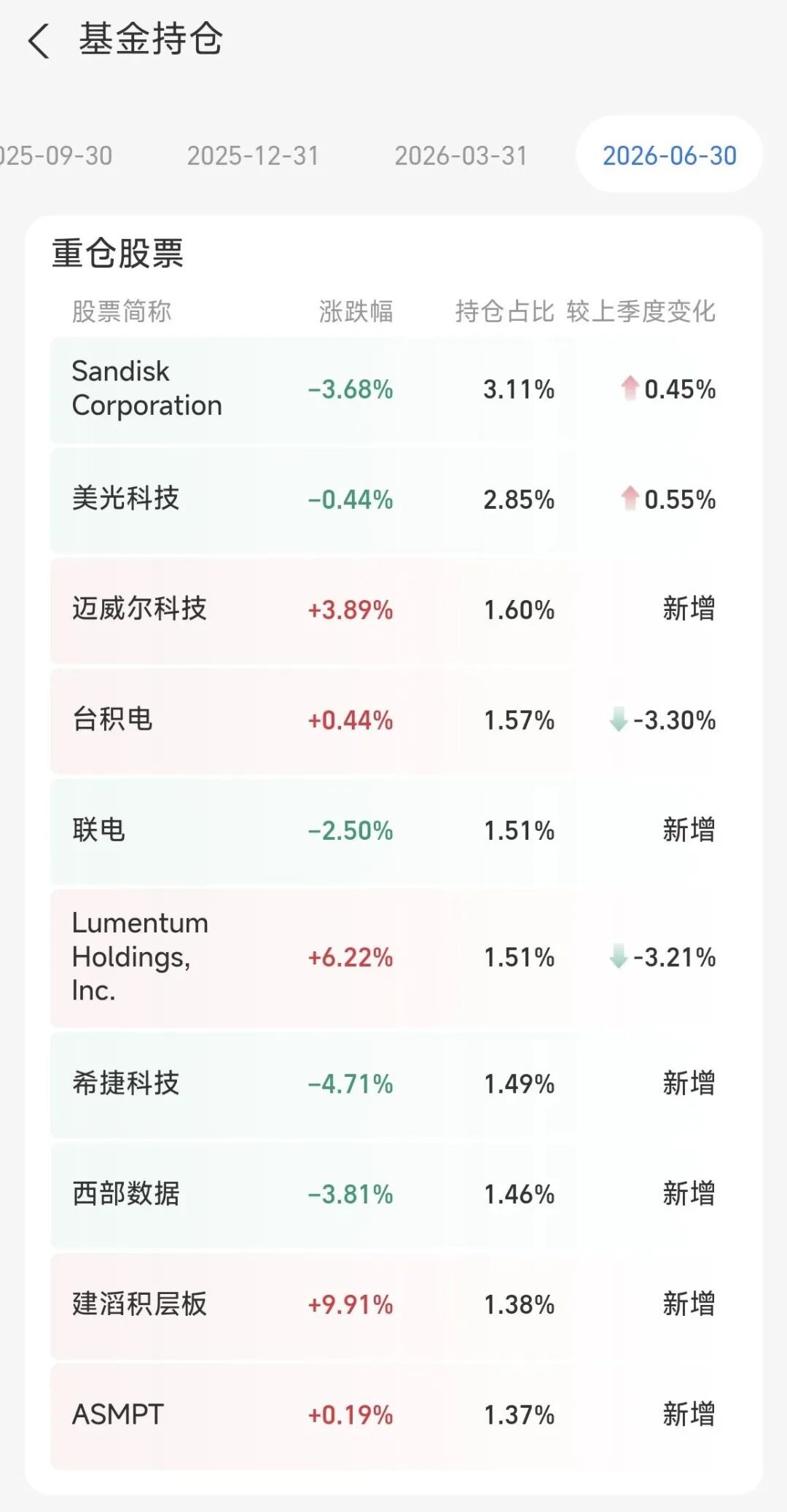The height and width of the screenshot is (1512, 787).
Task: Open the 联电 stock row
Action: (393, 830)
